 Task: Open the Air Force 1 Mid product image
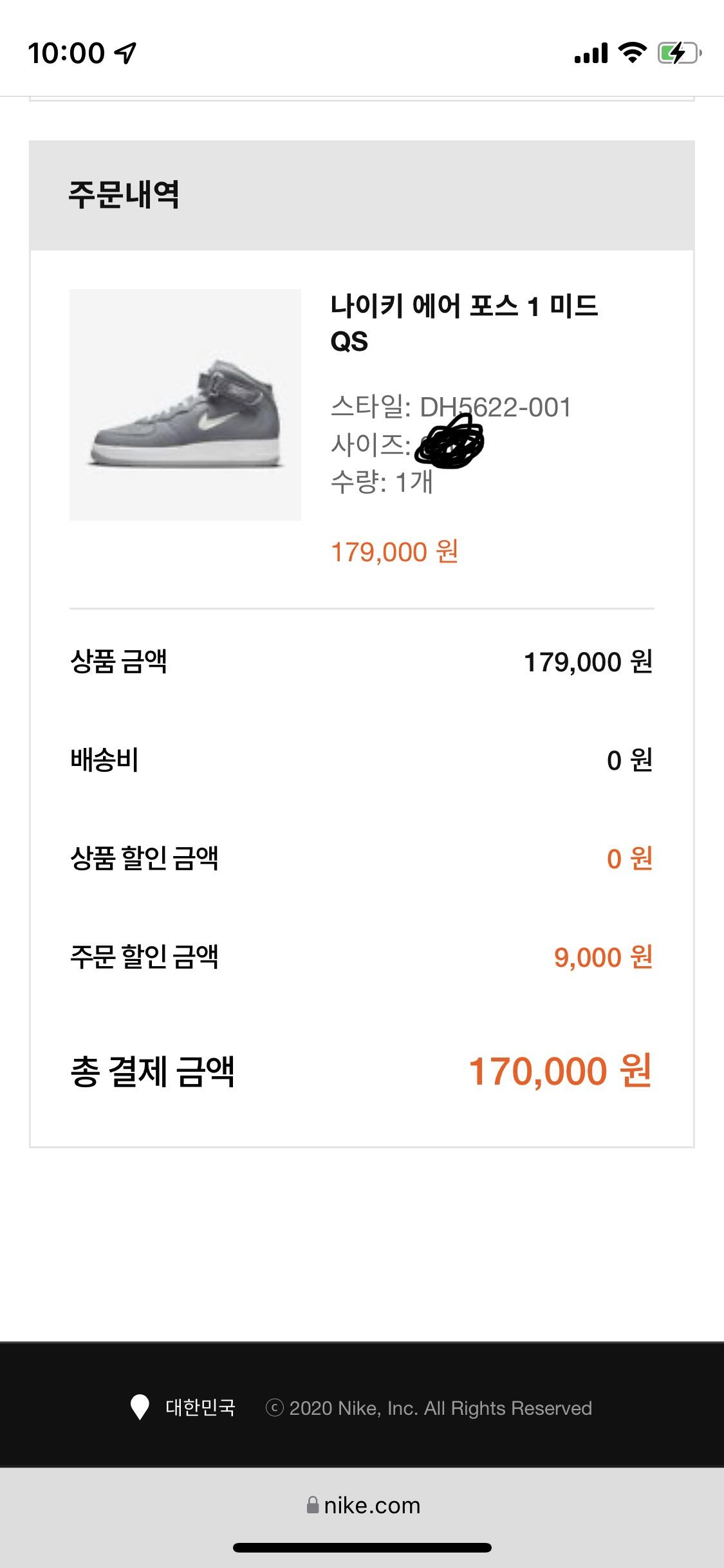[x=185, y=405]
